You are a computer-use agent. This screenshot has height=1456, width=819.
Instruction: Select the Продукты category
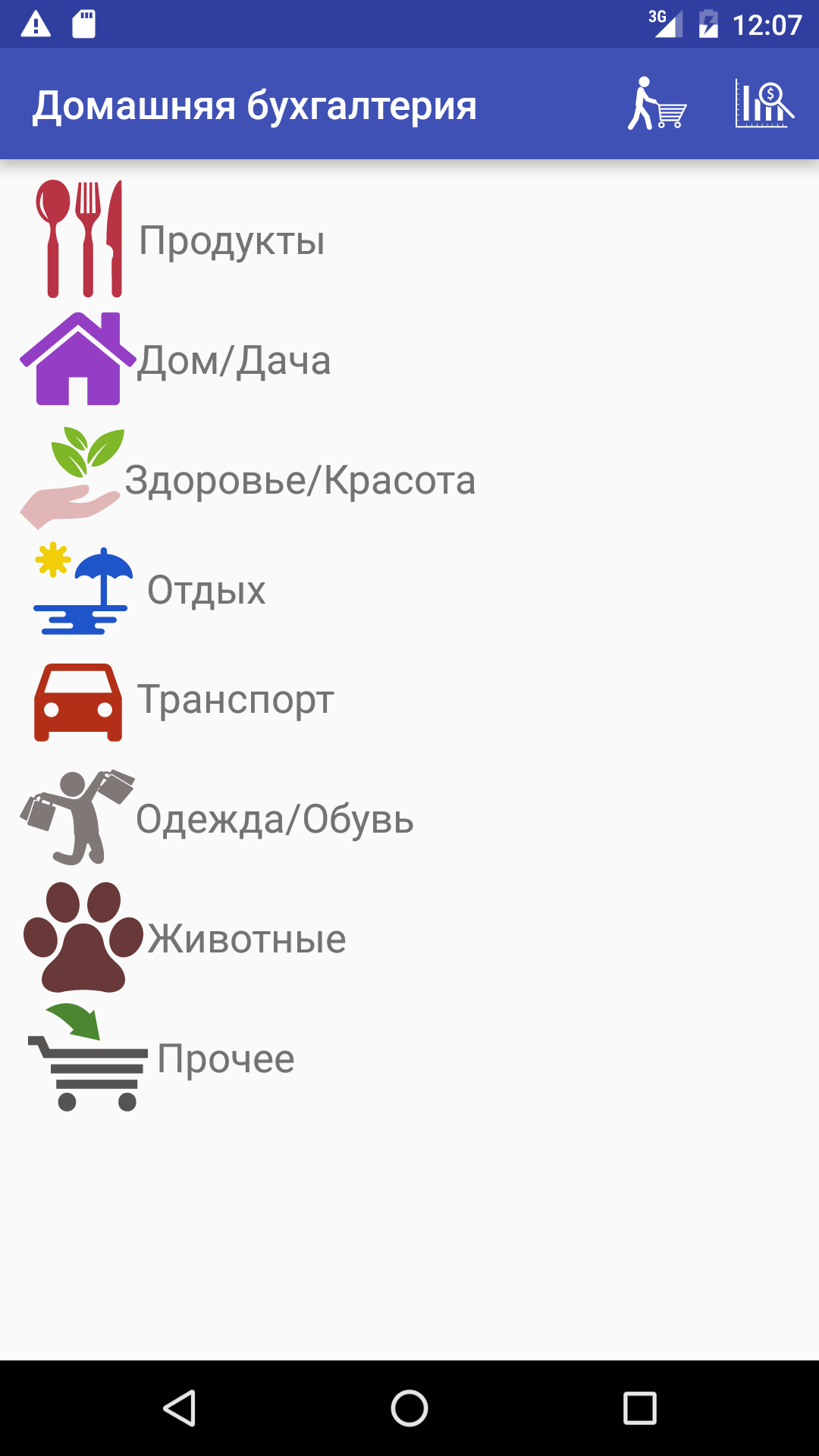(409, 239)
